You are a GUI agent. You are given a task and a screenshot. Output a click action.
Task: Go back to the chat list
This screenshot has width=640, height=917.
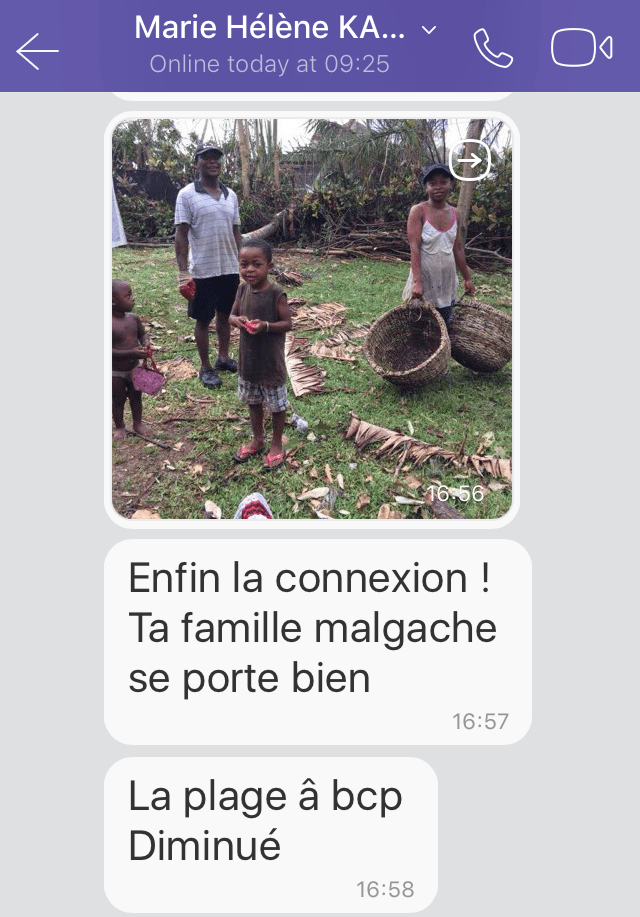(x=38, y=50)
